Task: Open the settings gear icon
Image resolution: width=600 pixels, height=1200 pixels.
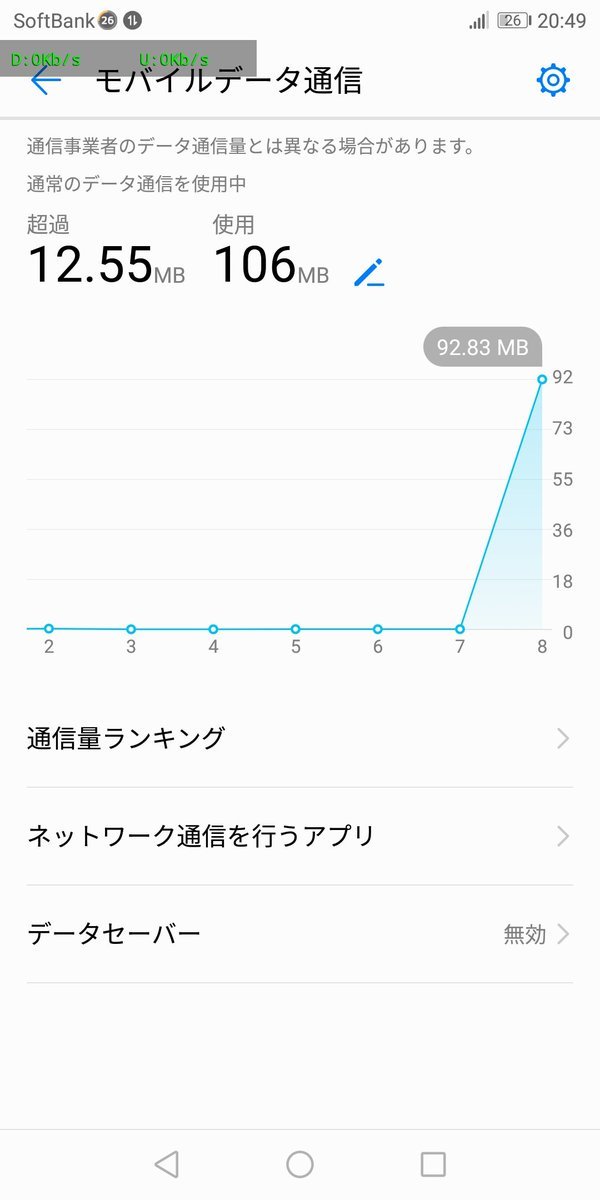Action: click(553, 80)
